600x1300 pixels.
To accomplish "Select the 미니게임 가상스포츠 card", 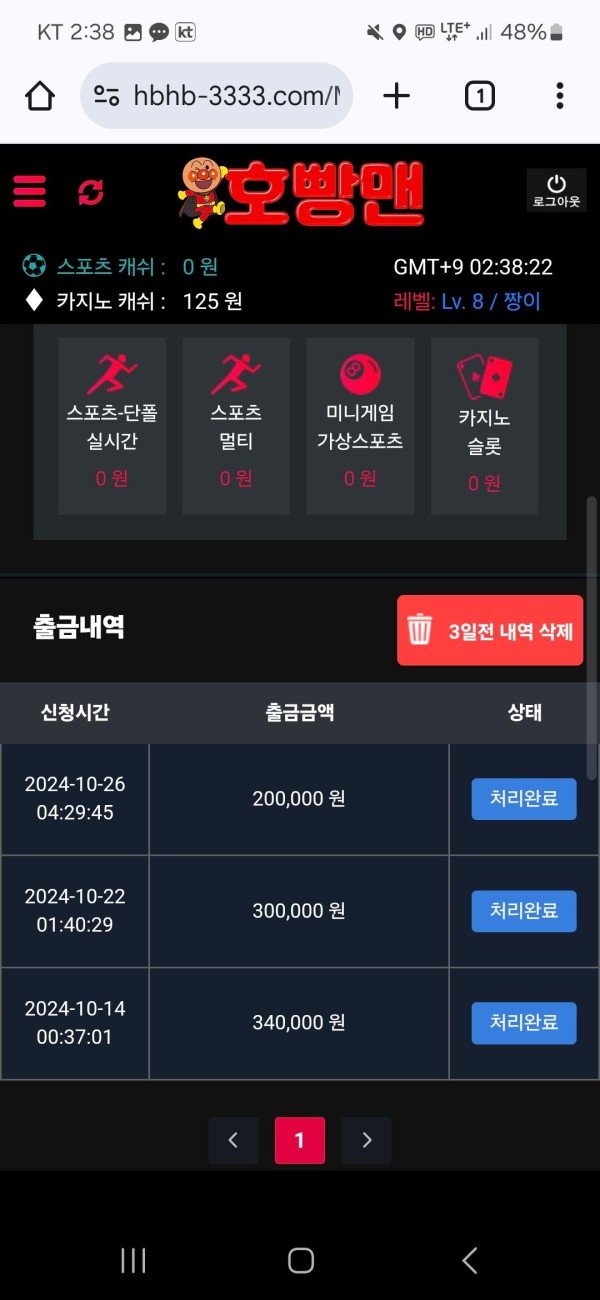I will [360, 426].
